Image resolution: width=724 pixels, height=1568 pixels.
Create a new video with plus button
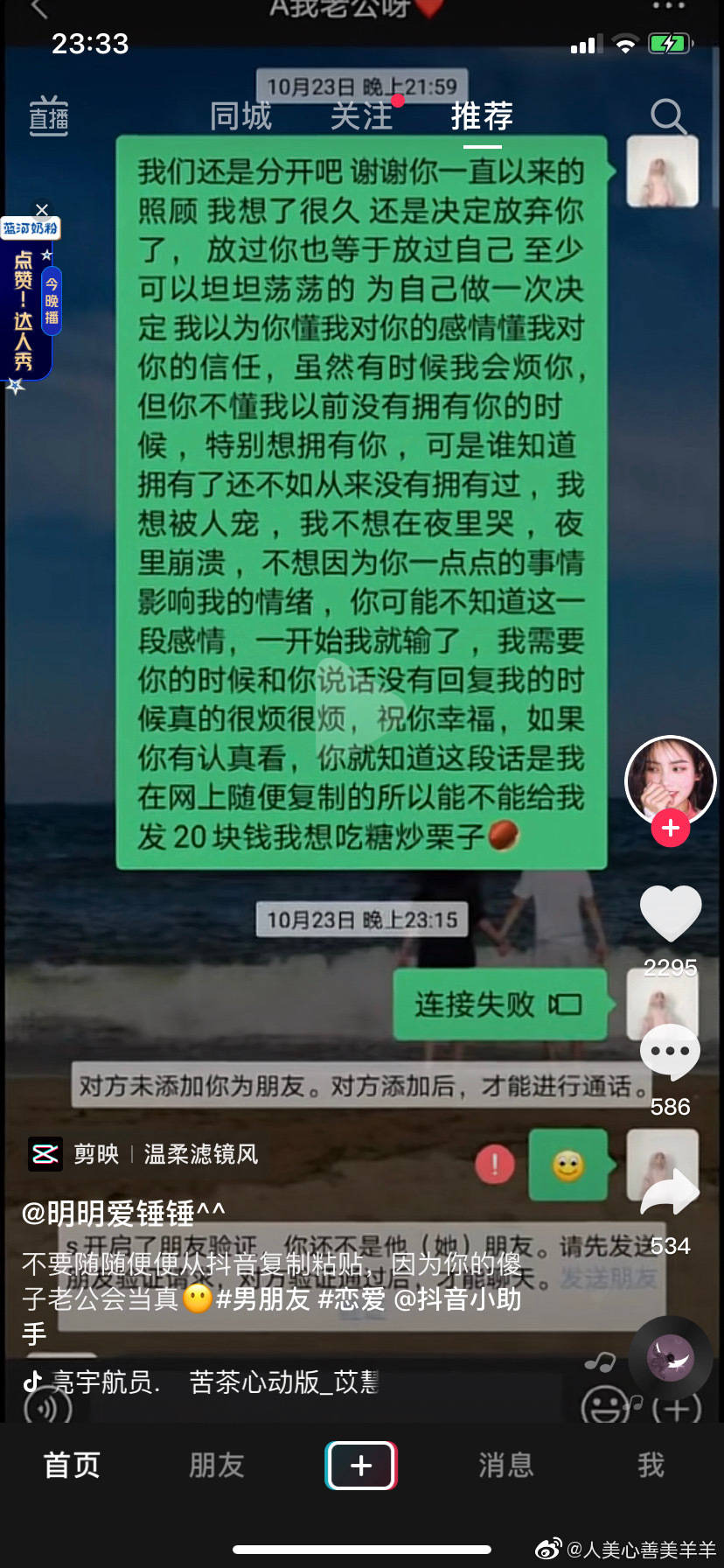click(x=361, y=1465)
